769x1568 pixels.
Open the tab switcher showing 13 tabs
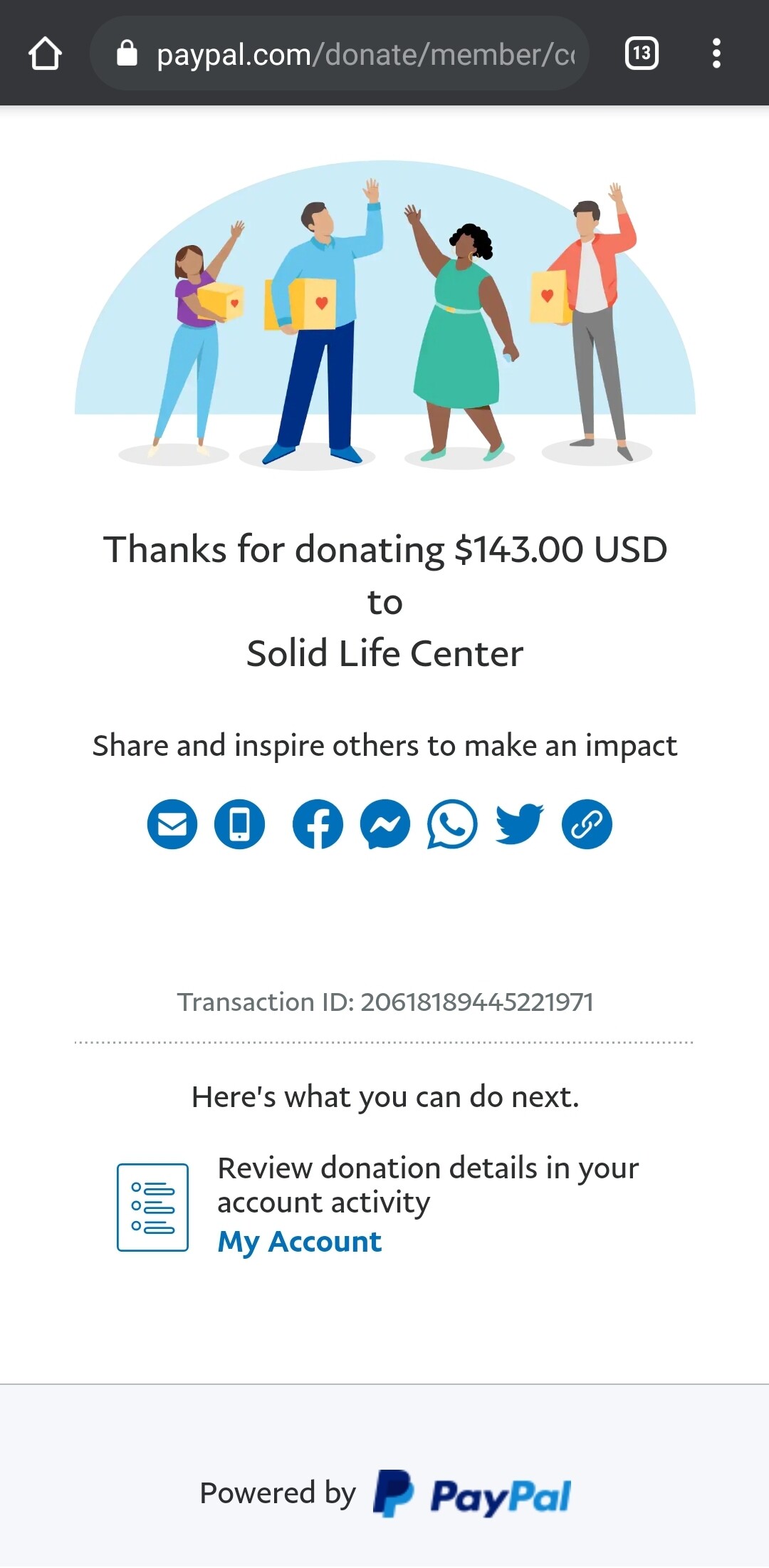coord(642,53)
